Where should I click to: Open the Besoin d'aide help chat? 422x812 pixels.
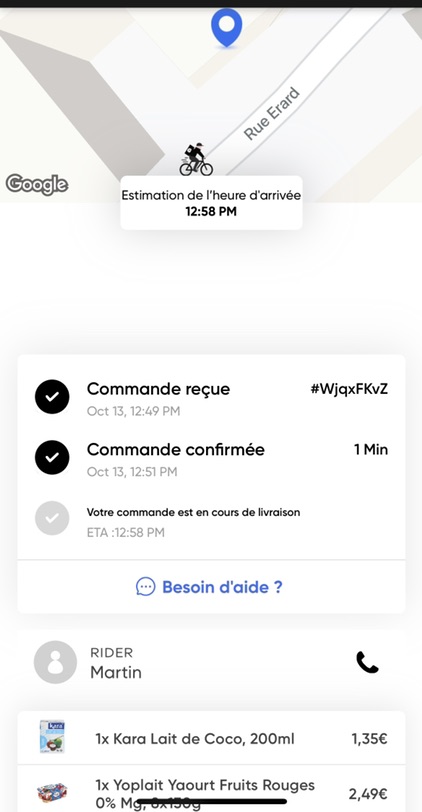(210, 587)
